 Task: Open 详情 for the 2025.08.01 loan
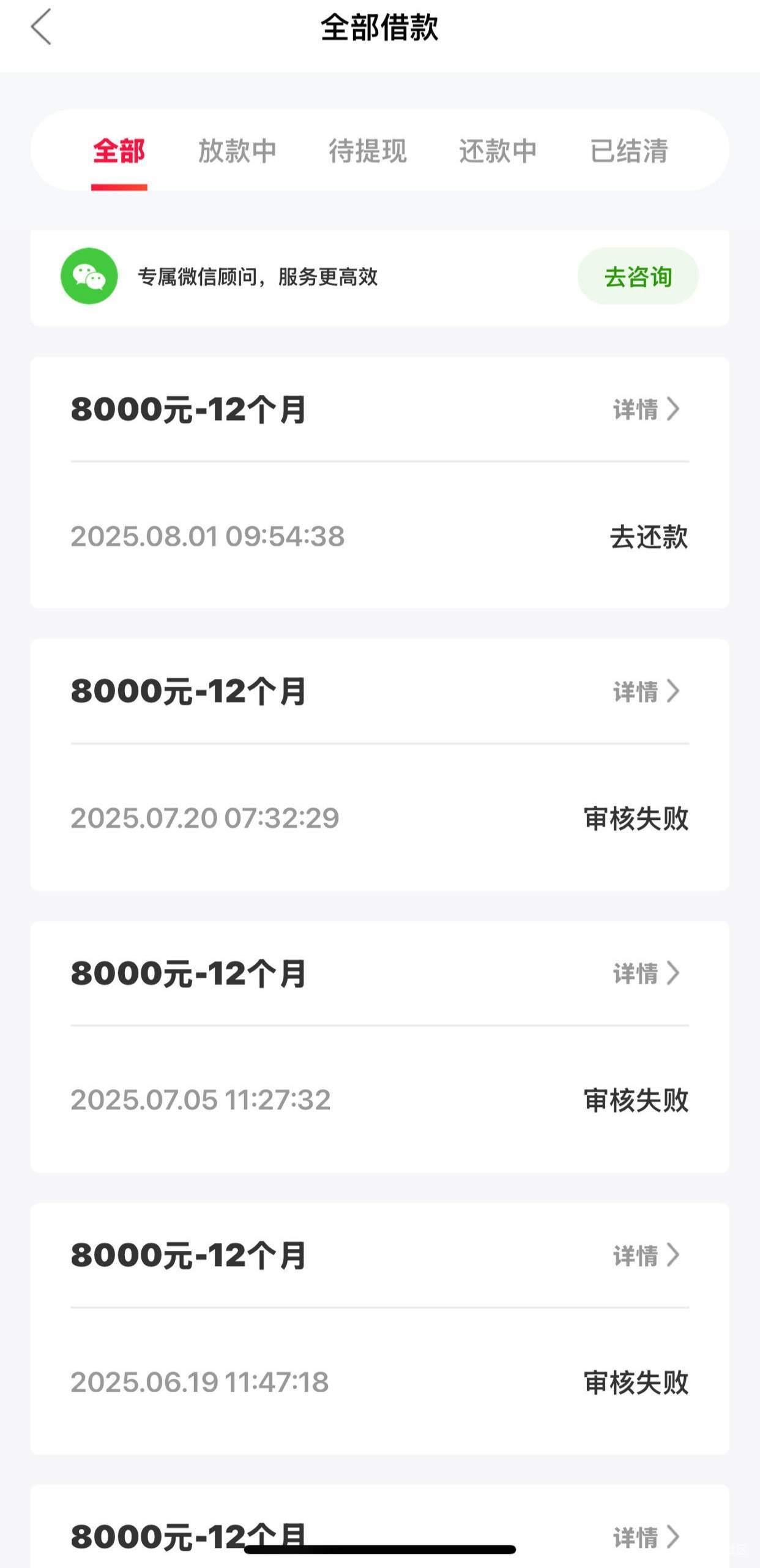click(646, 409)
